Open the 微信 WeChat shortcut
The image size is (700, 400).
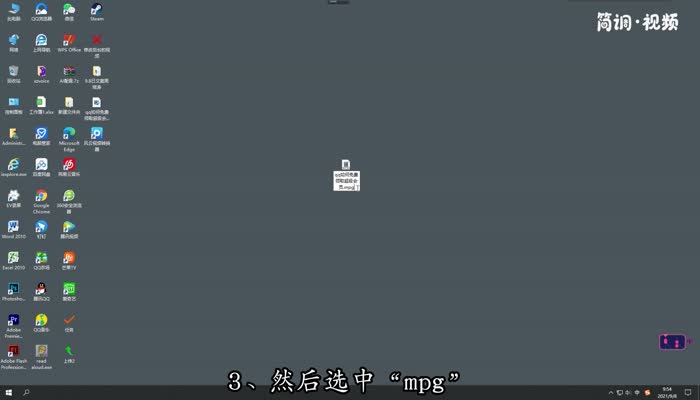(x=69, y=9)
